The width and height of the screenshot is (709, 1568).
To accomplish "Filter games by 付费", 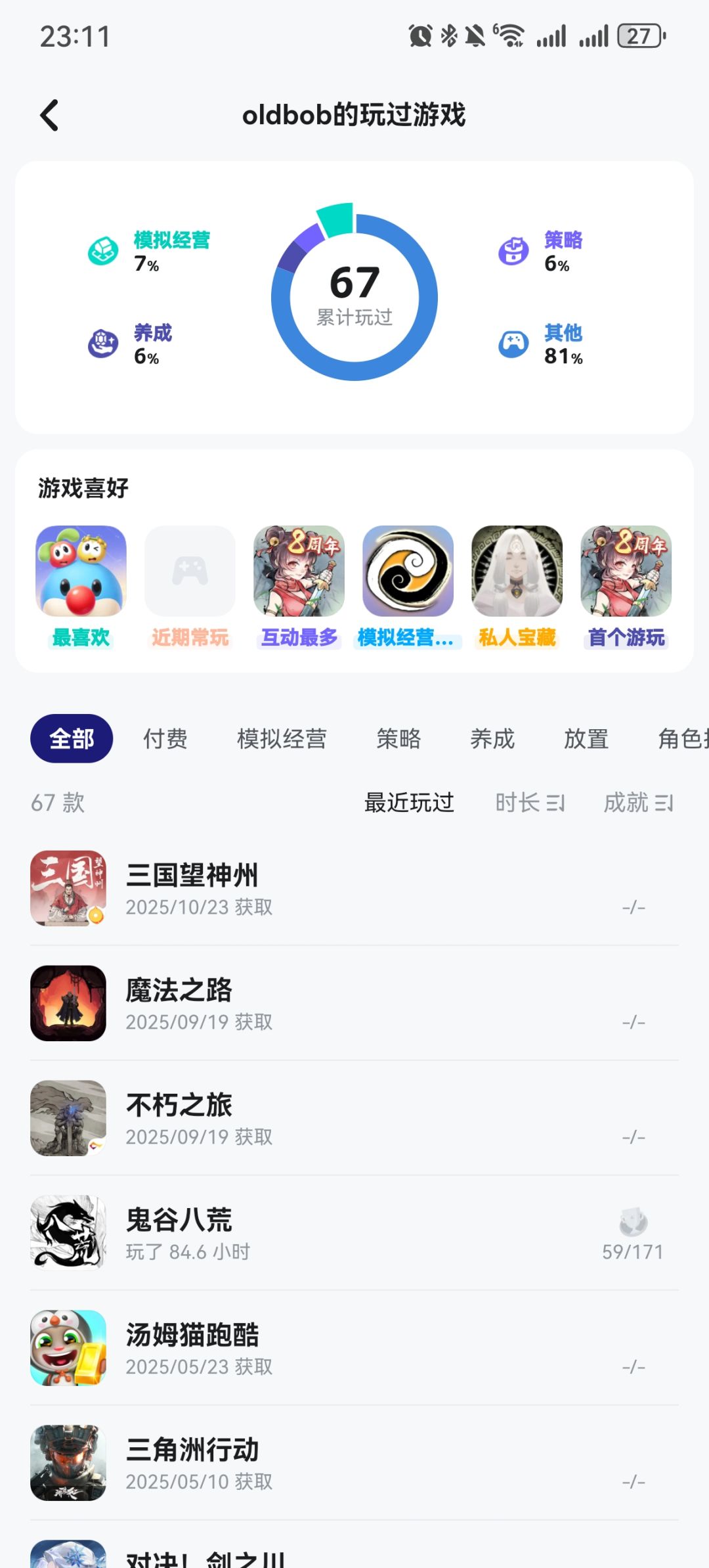I will [165, 739].
